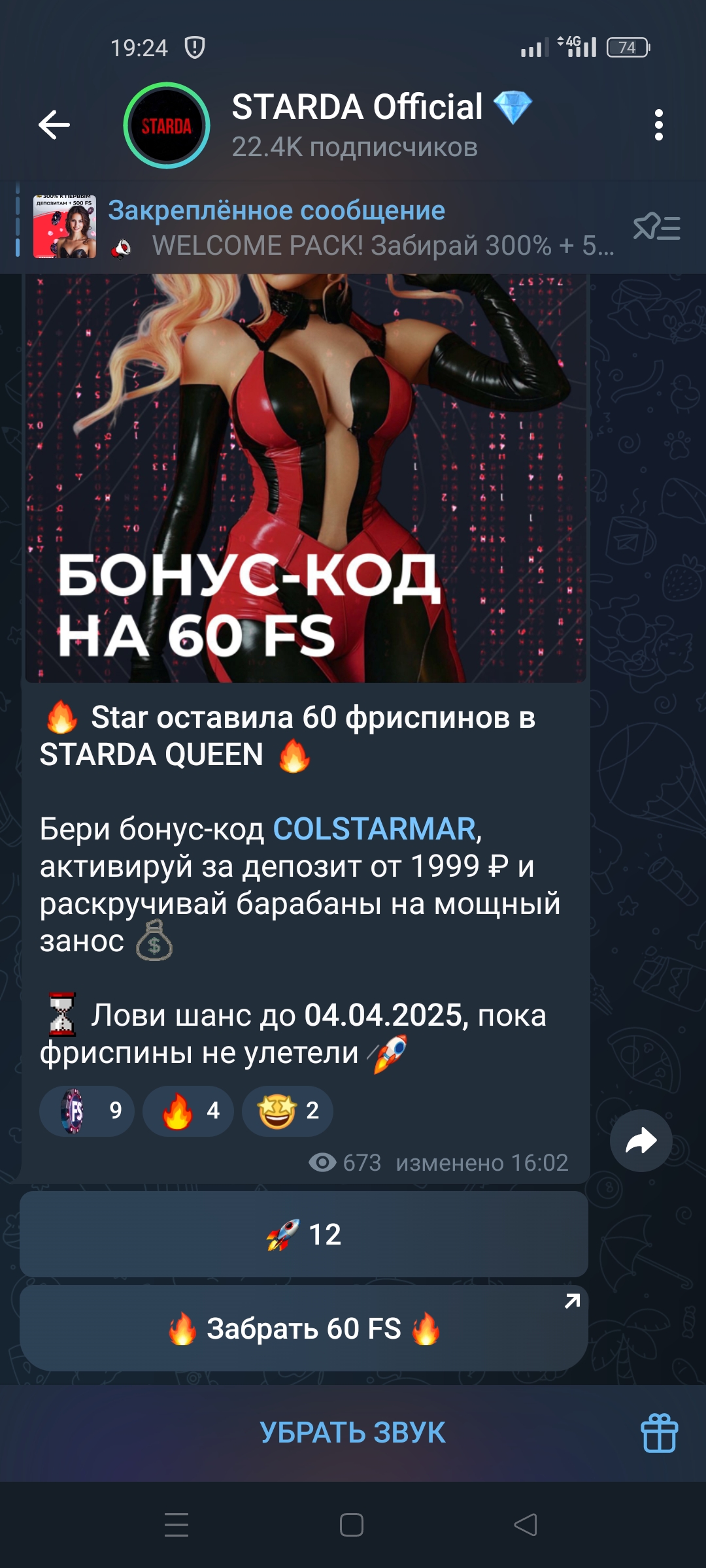Tap the system back triangle button
The image size is (706, 1568).
526,1525
